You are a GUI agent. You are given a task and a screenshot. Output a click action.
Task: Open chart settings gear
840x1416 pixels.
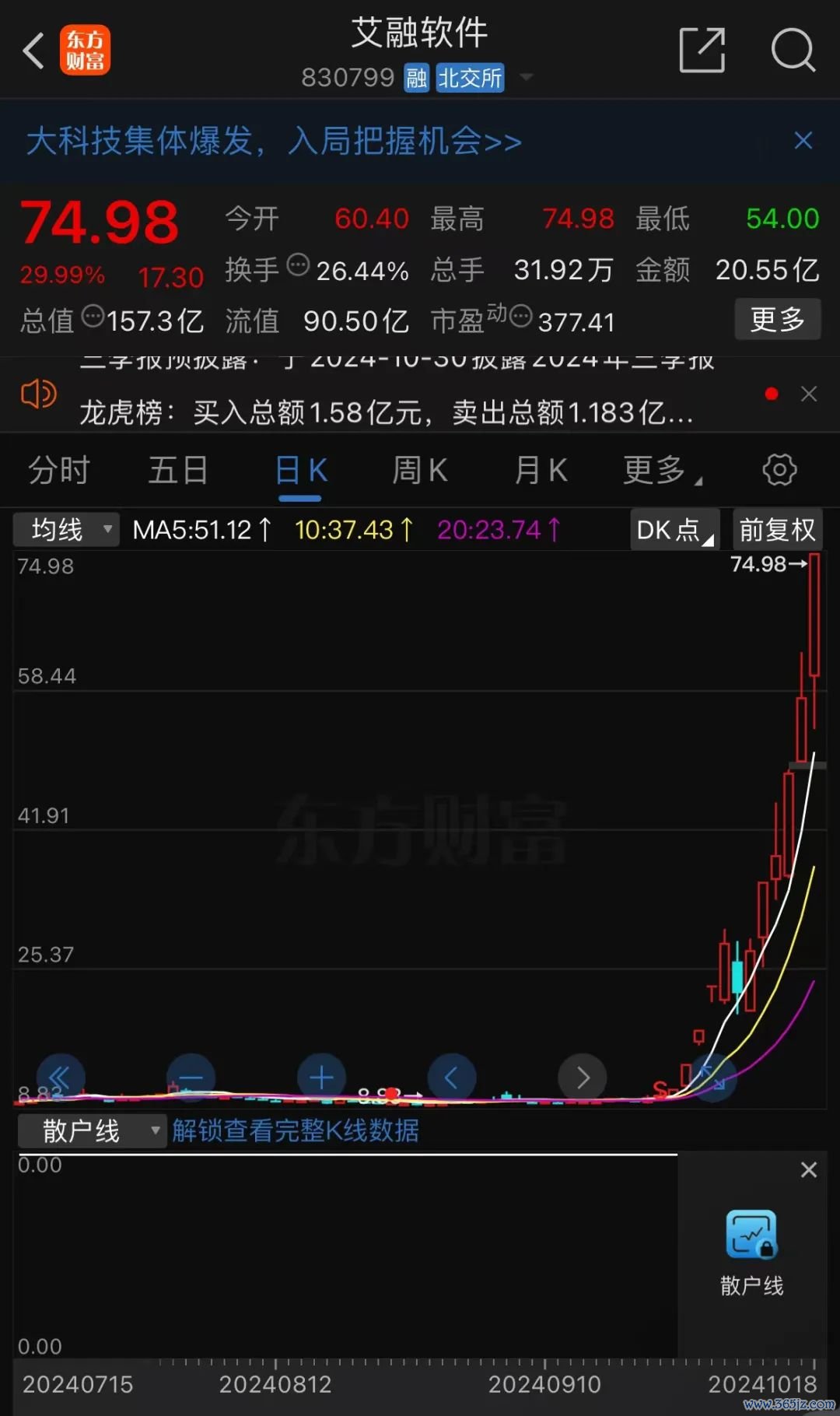pos(779,470)
